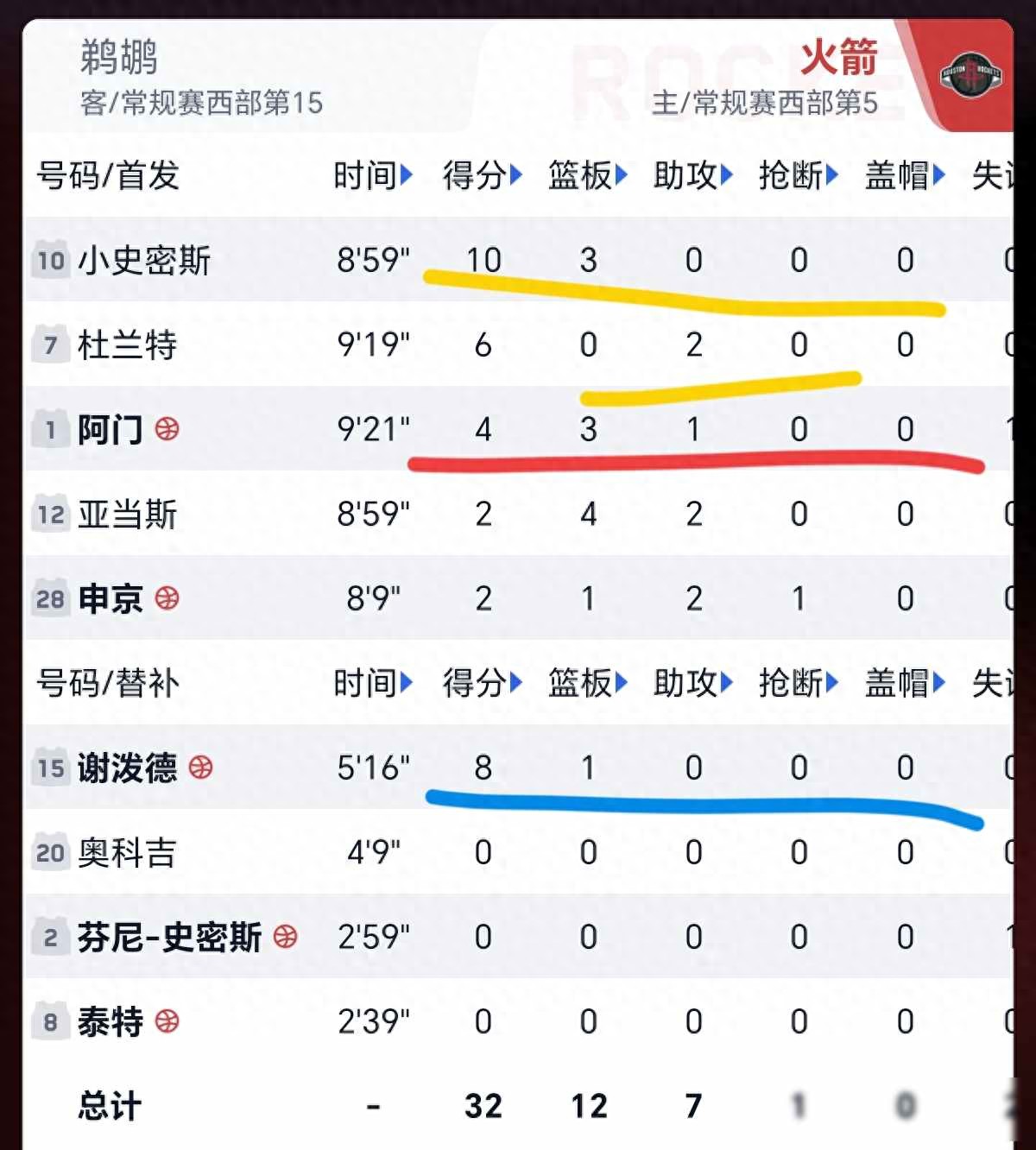
Task: Open 亚当斯's player row
Action: [x=127, y=514]
